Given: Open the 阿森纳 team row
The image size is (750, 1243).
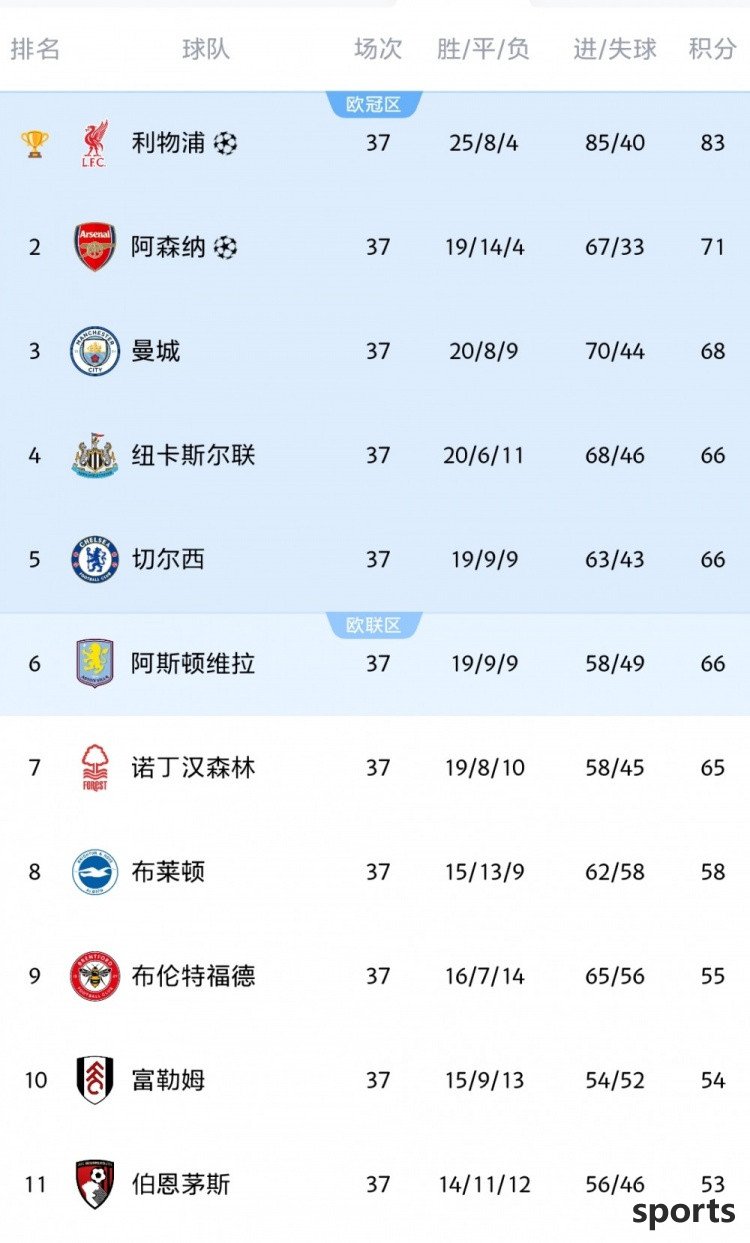Looking at the screenshot, I should tap(375, 247).
